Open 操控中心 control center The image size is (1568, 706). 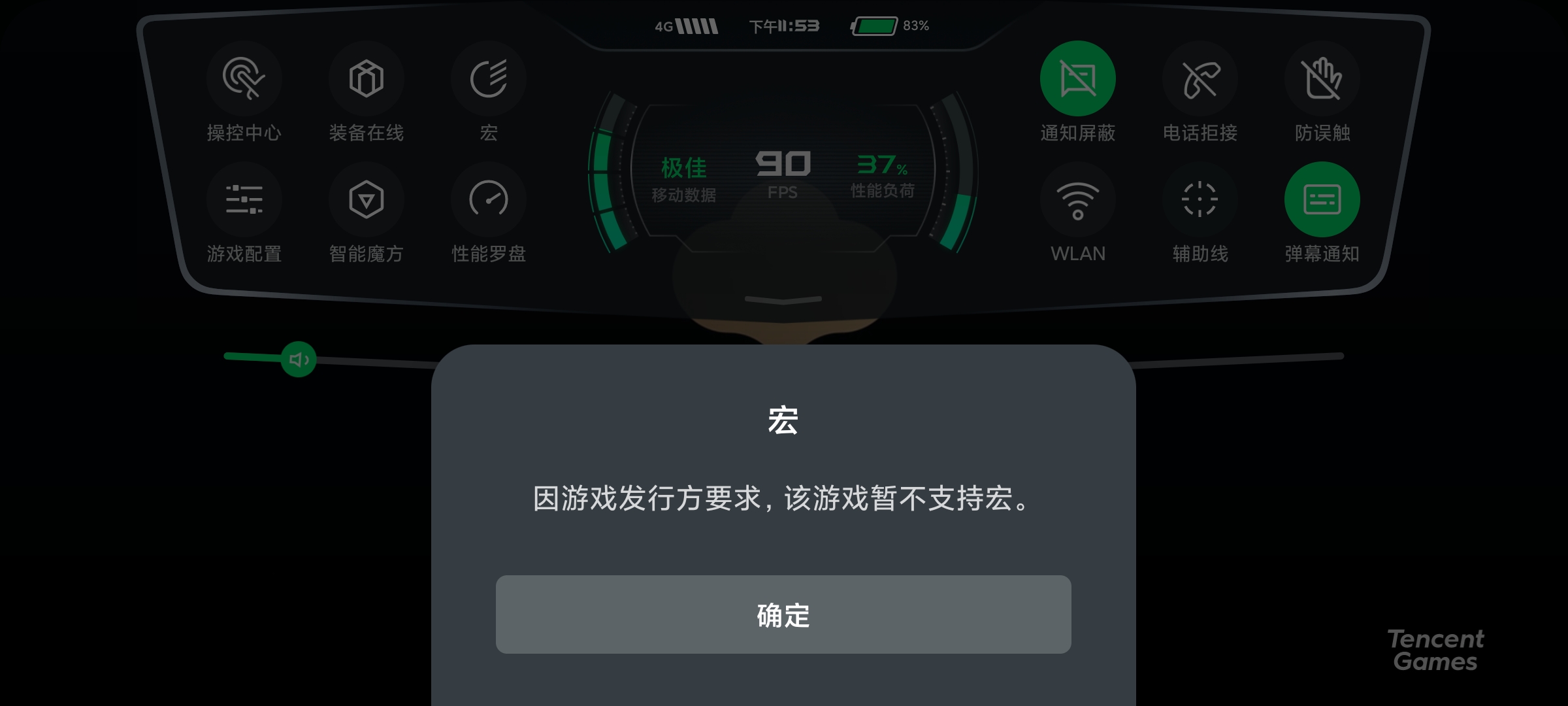(244, 79)
